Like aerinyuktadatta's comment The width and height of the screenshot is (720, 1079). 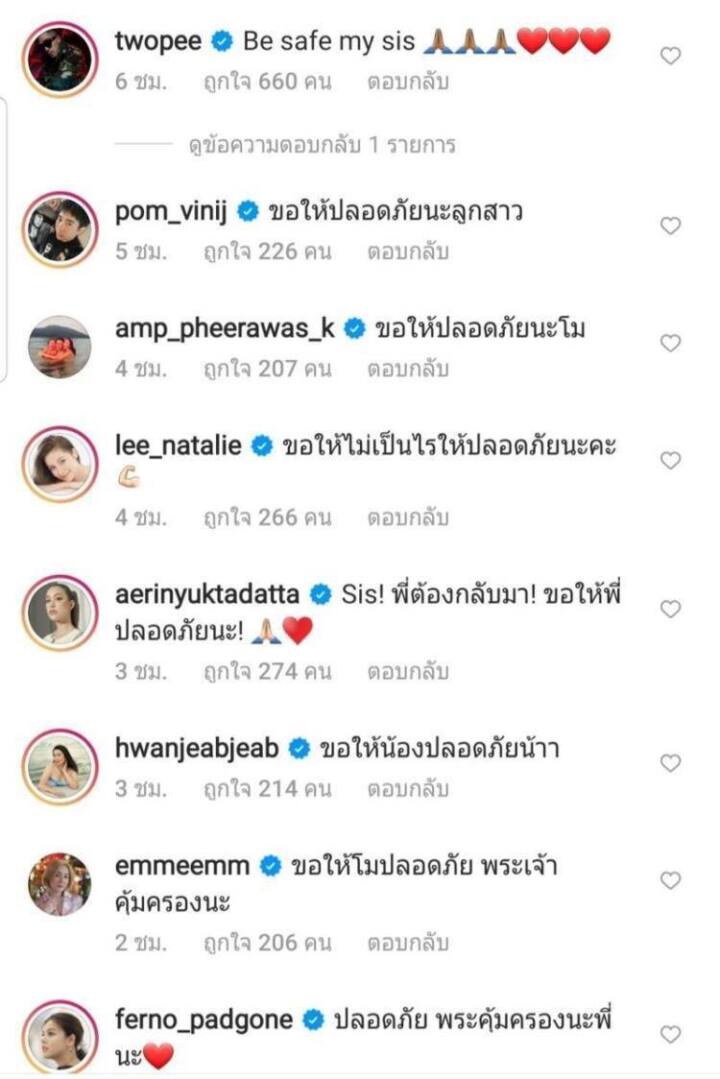pos(671,608)
